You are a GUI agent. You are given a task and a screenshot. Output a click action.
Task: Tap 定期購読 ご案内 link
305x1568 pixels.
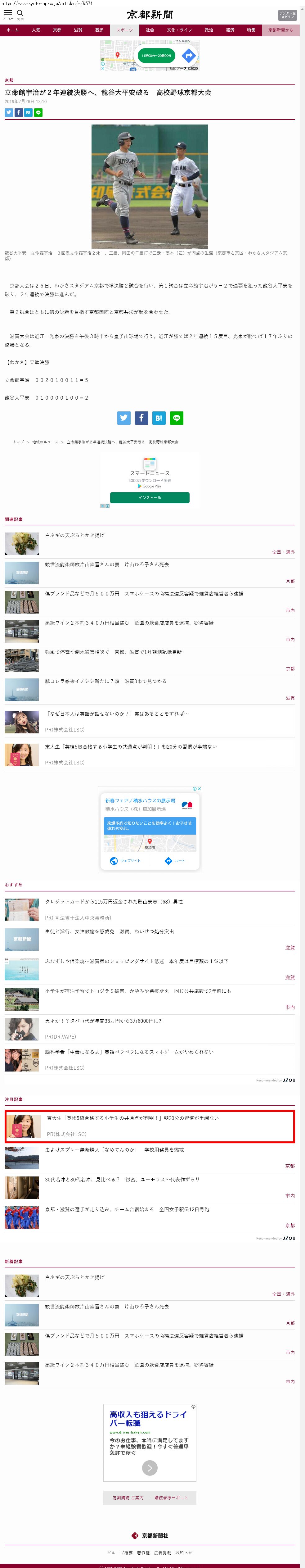tap(128, 1498)
